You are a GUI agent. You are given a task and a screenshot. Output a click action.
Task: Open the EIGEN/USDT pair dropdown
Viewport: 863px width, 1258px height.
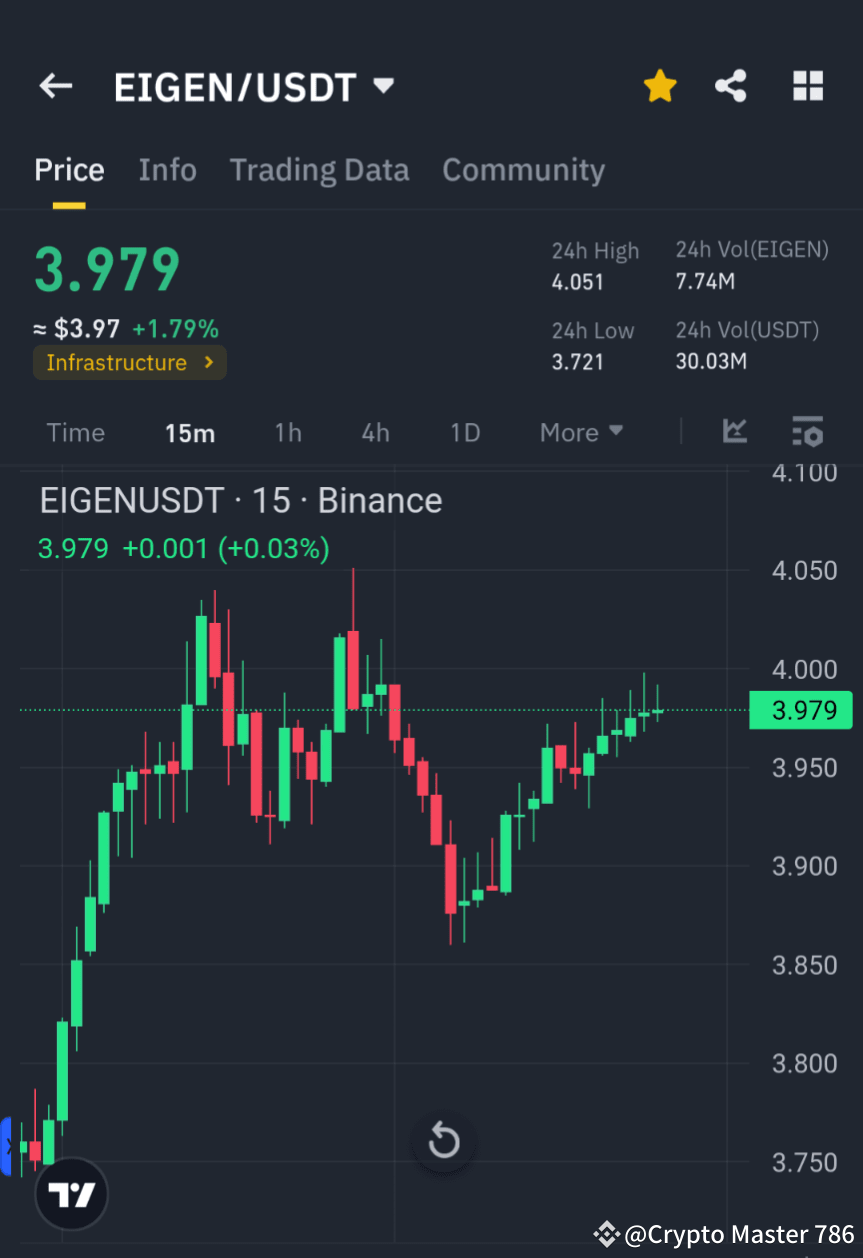pyautogui.click(x=383, y=86)
